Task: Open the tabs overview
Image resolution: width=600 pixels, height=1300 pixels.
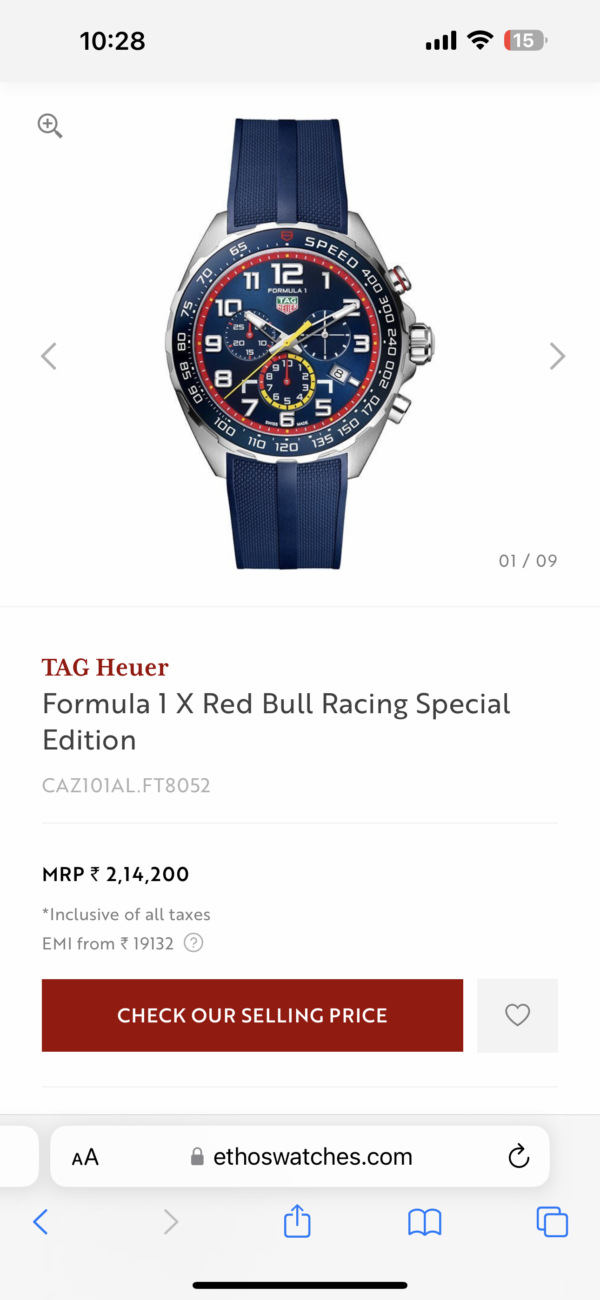Action: click(552, 1221)
